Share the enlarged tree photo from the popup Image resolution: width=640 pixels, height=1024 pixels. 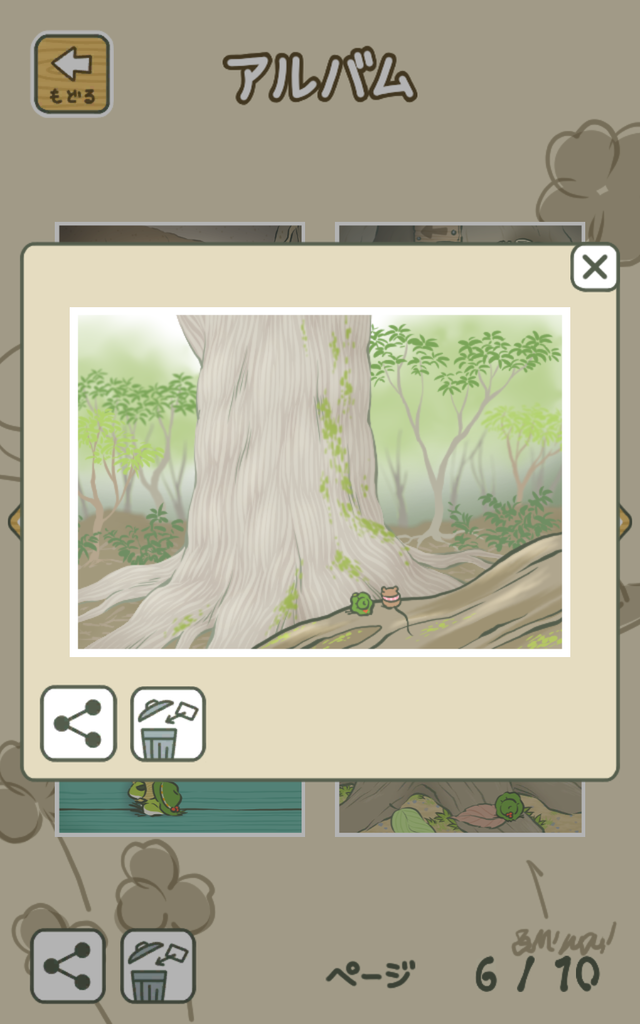tap(78, 723)
